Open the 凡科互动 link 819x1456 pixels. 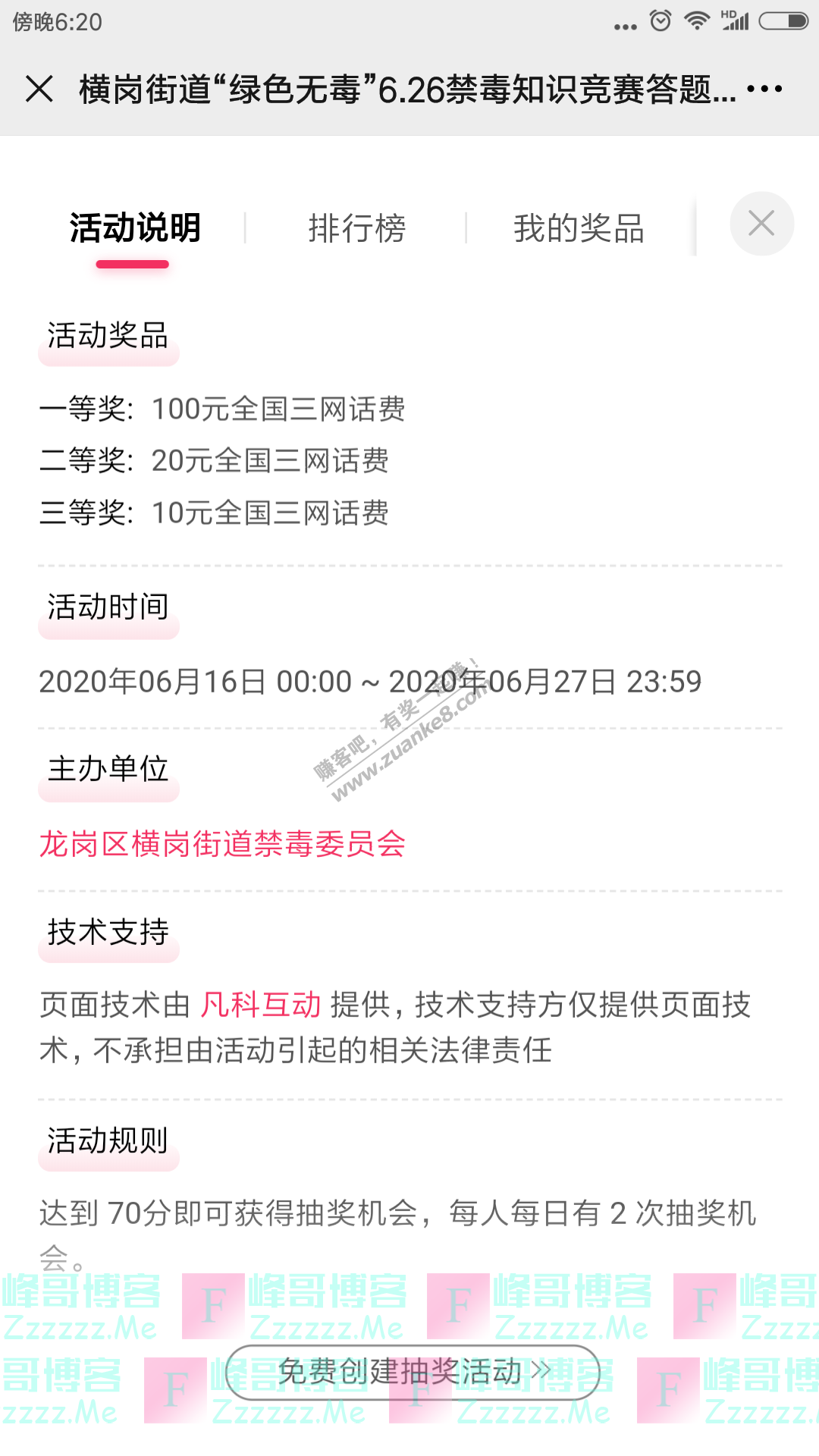261,1005
